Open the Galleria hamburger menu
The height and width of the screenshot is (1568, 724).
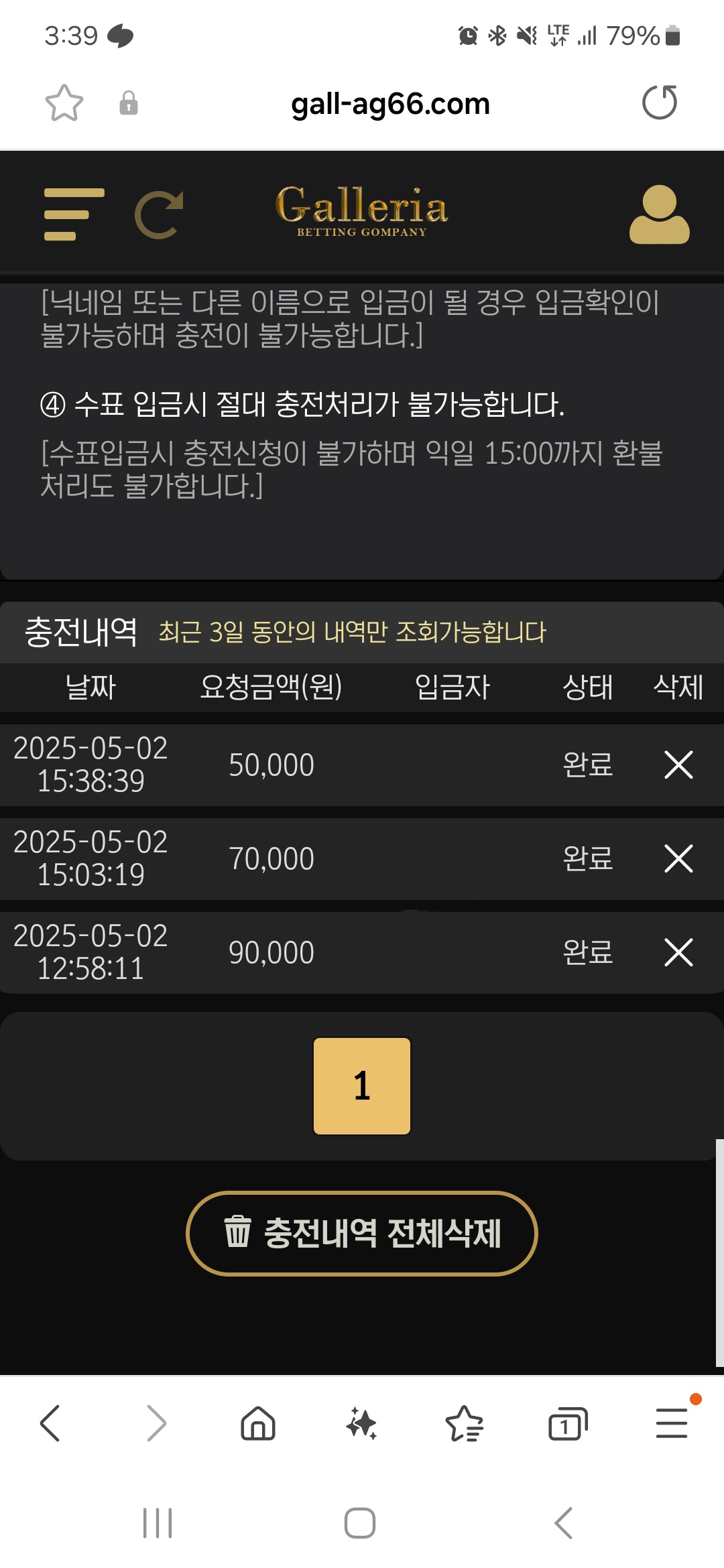coord(74,214)
